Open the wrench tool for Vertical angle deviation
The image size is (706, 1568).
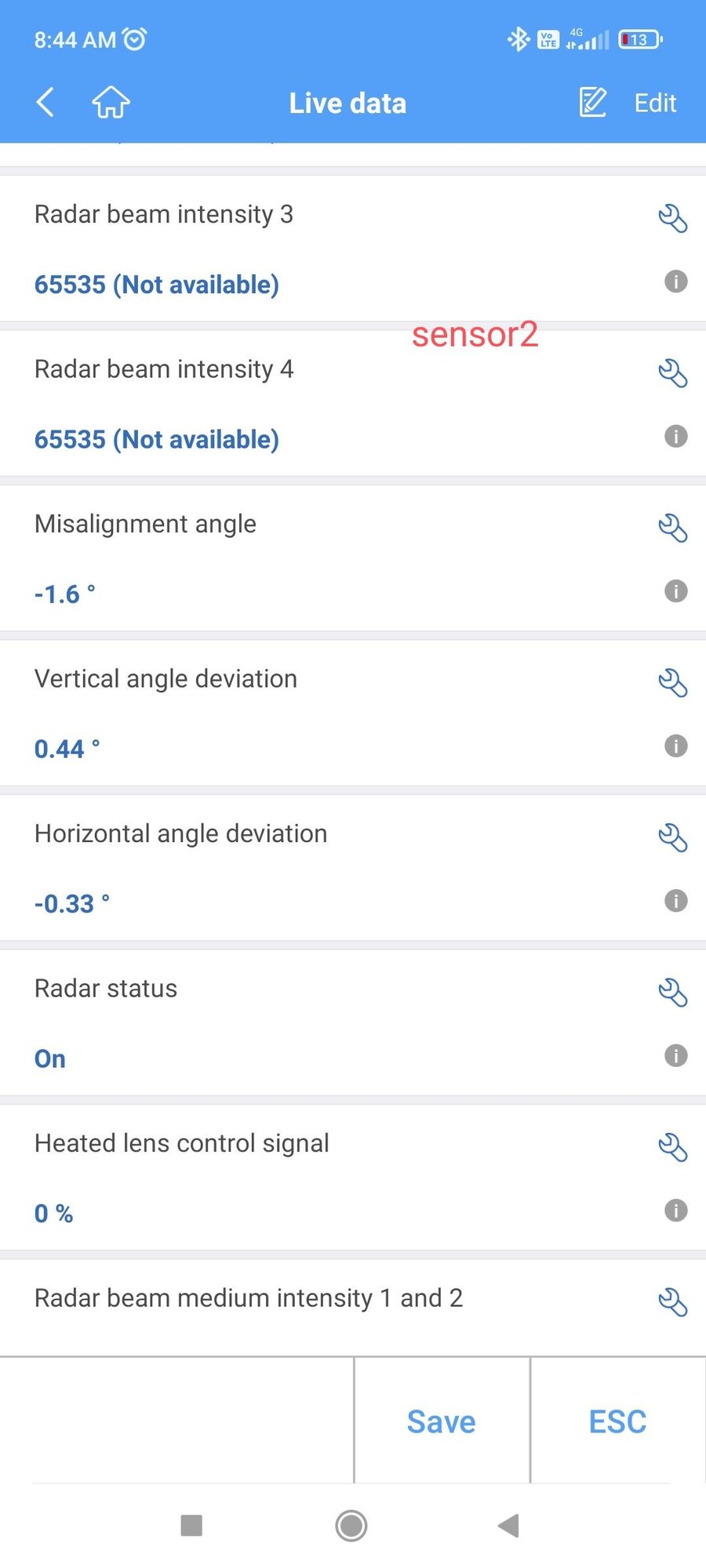(673, 683)
